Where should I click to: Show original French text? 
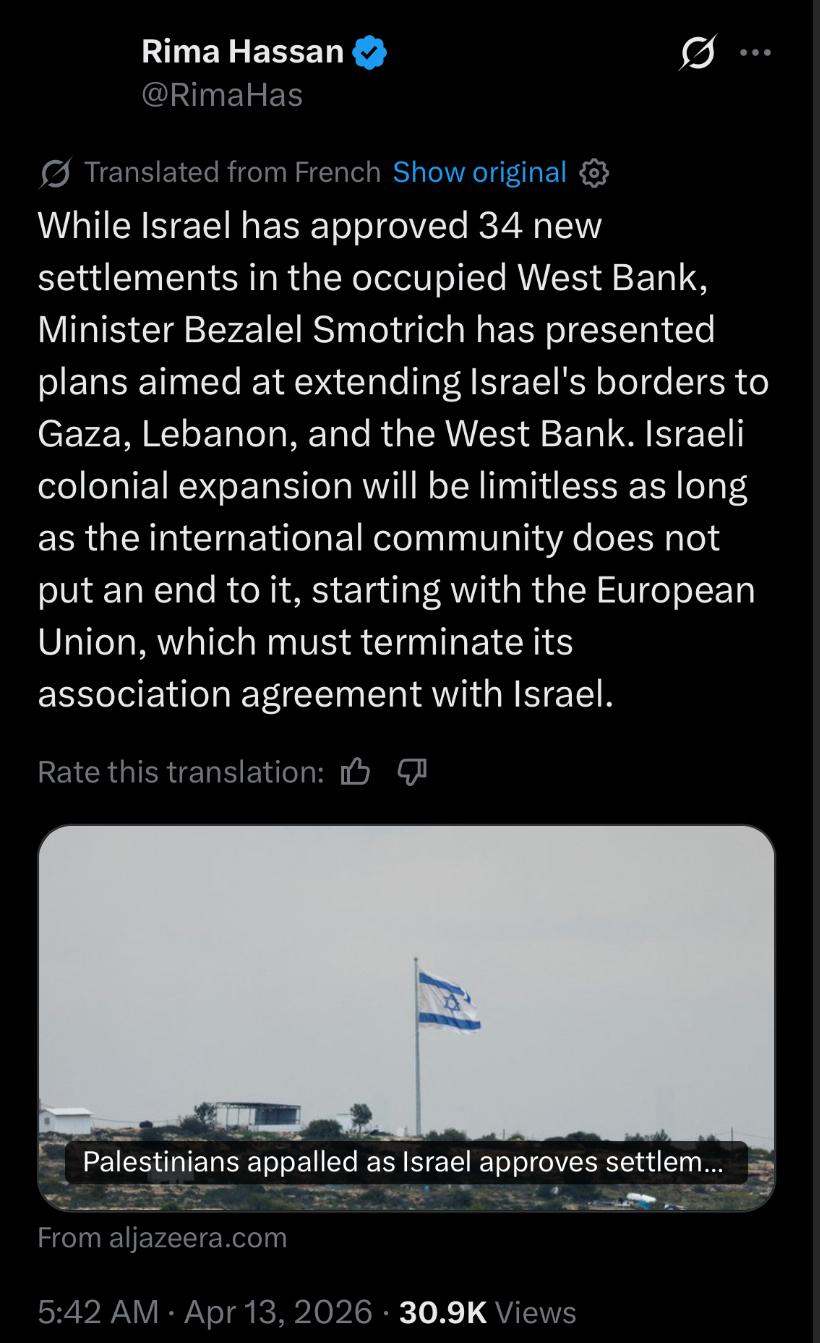(x=480, y=172)
